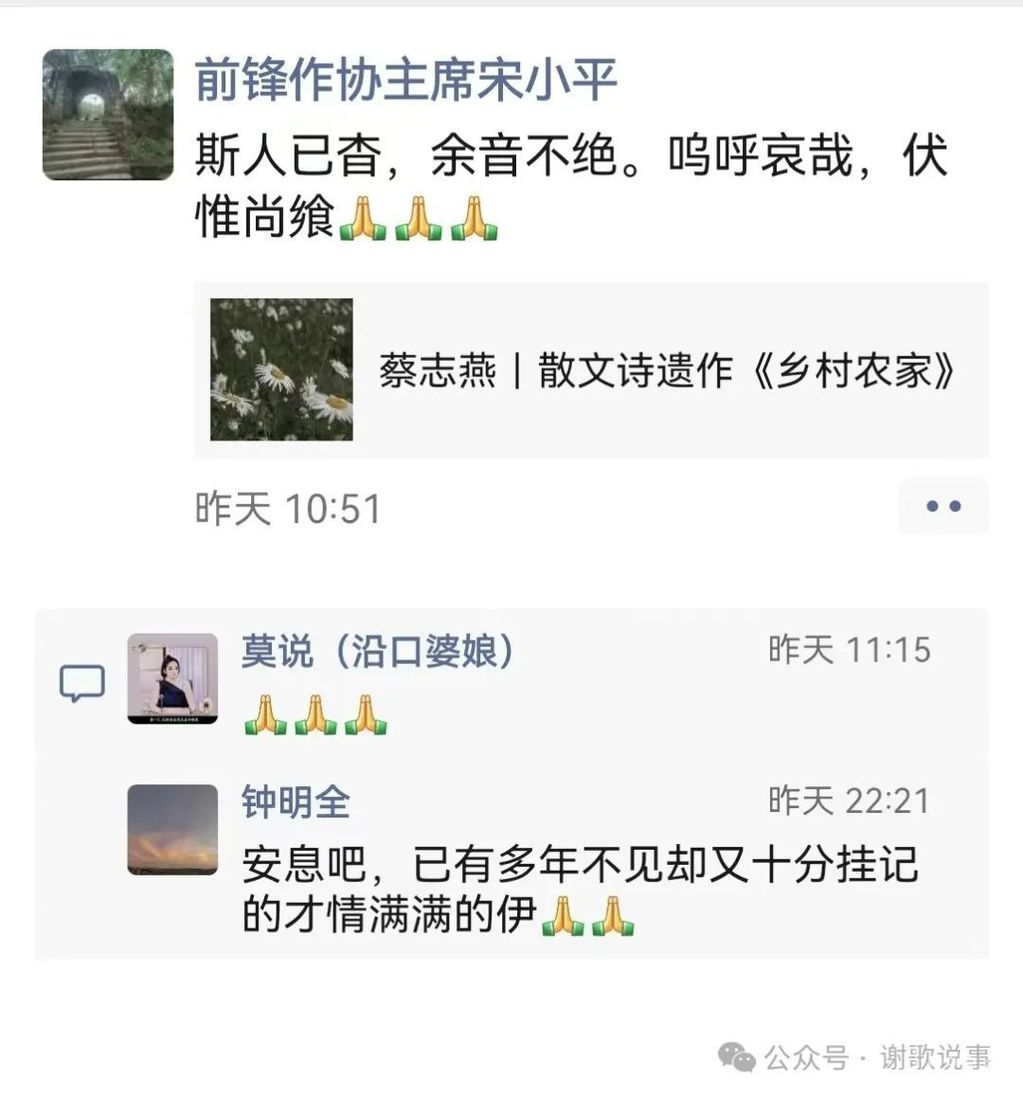Tap the sunset avatar of 钟明全
The width and height of the screenshot is (1023, 1098).
[172, 829]
